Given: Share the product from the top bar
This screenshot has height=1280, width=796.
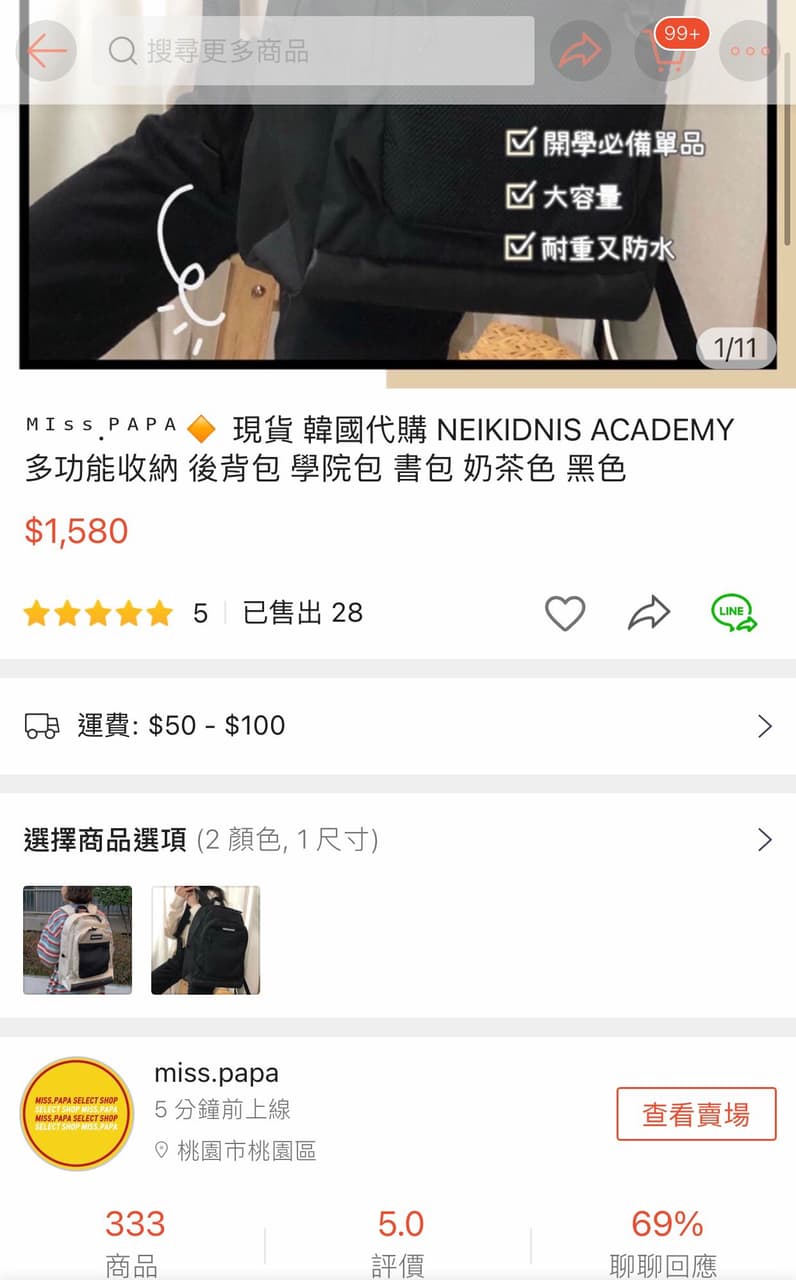Looking at the screenshot, I should (580, 51).
